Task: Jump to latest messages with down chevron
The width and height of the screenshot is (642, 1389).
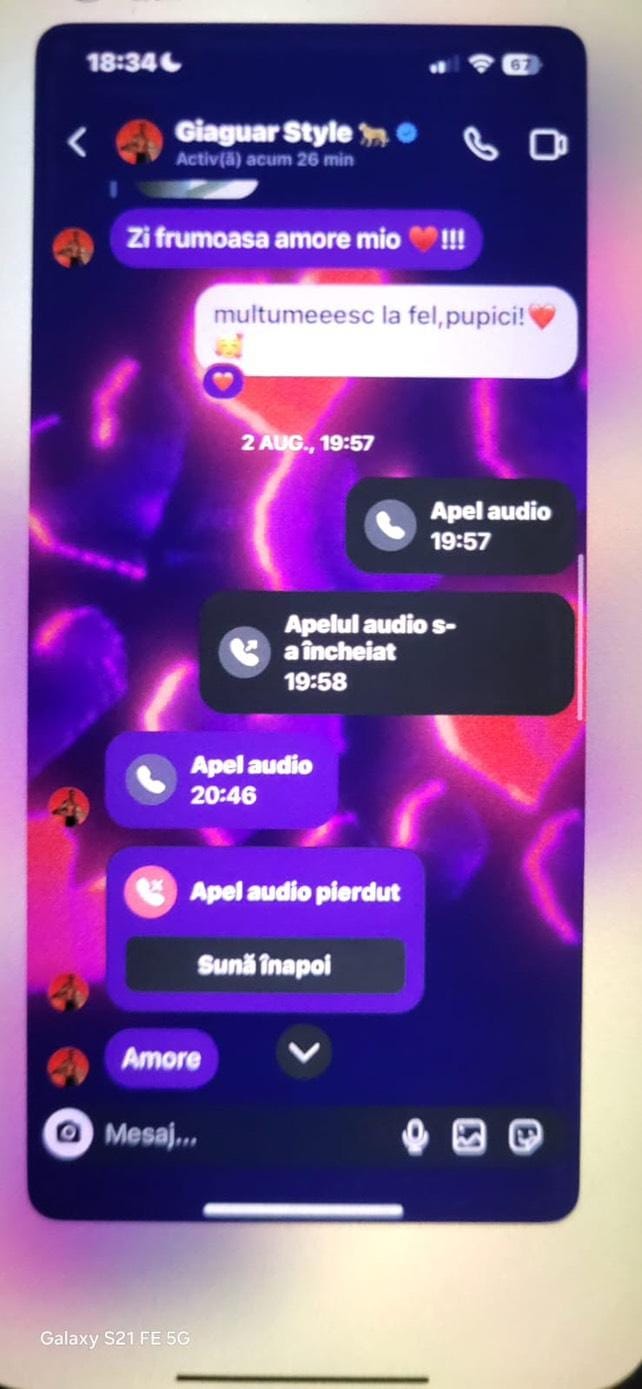Action: click(304, 1051)
